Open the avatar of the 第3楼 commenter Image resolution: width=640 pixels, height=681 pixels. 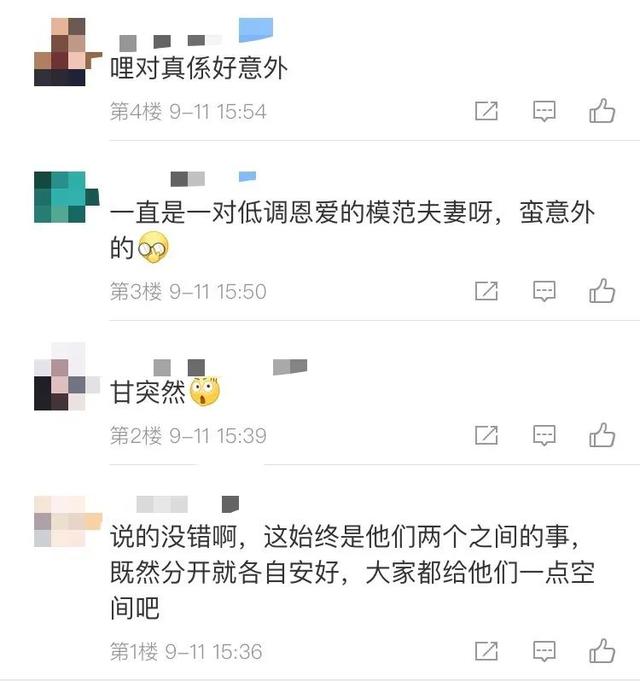click(x=62, y=197)
